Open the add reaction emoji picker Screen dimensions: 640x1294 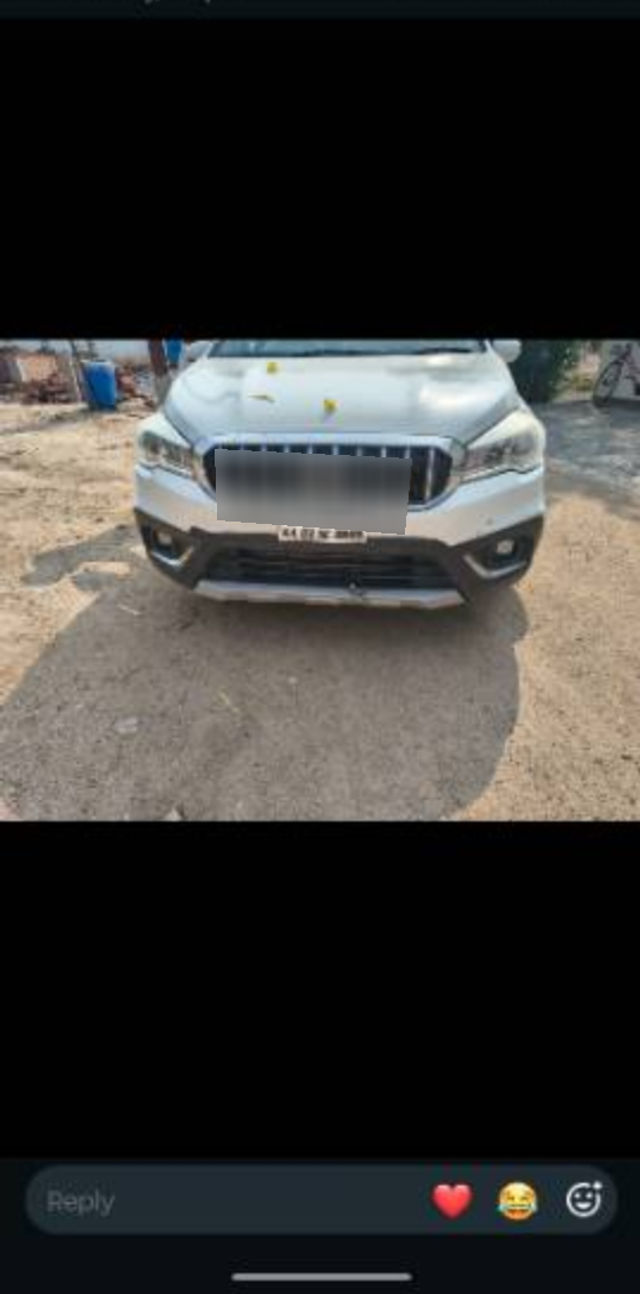[584, 1200]
